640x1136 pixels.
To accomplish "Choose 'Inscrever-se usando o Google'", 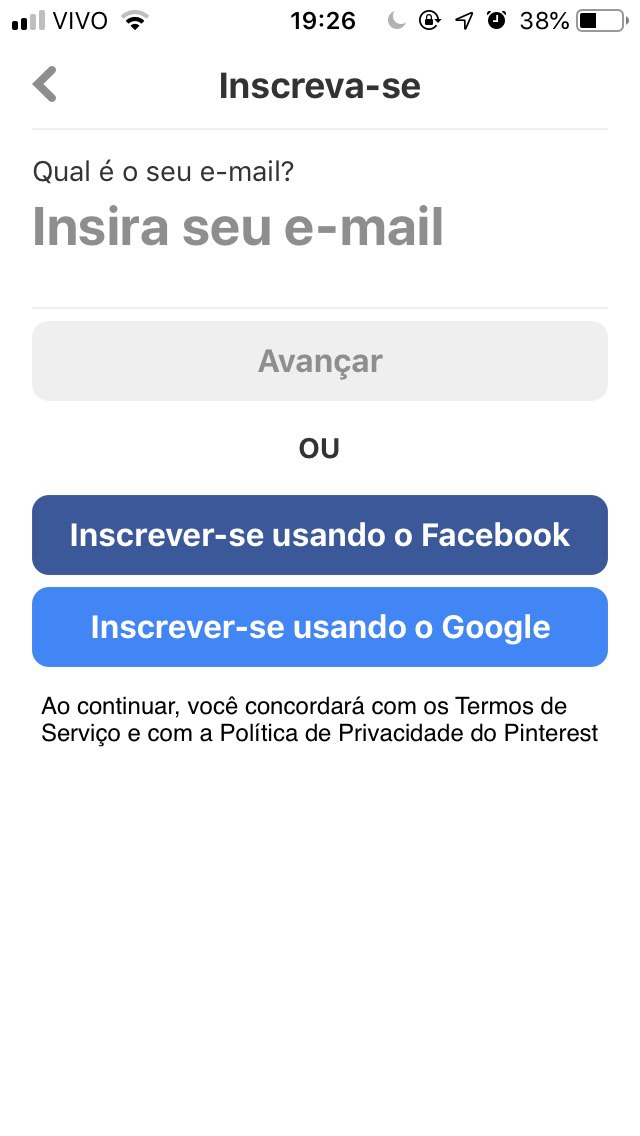I will (320, 627).
